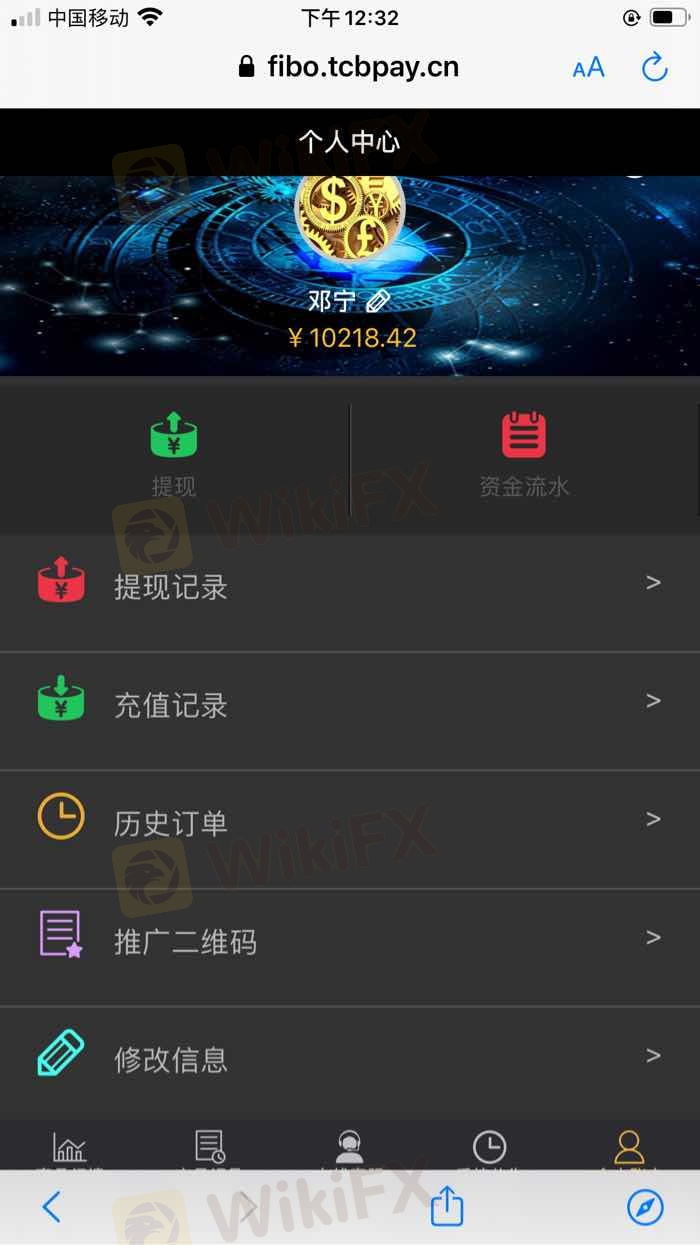The image size is (700, 1245).
Task: Open Safari's AA text size menu
Action: [588, 68]
